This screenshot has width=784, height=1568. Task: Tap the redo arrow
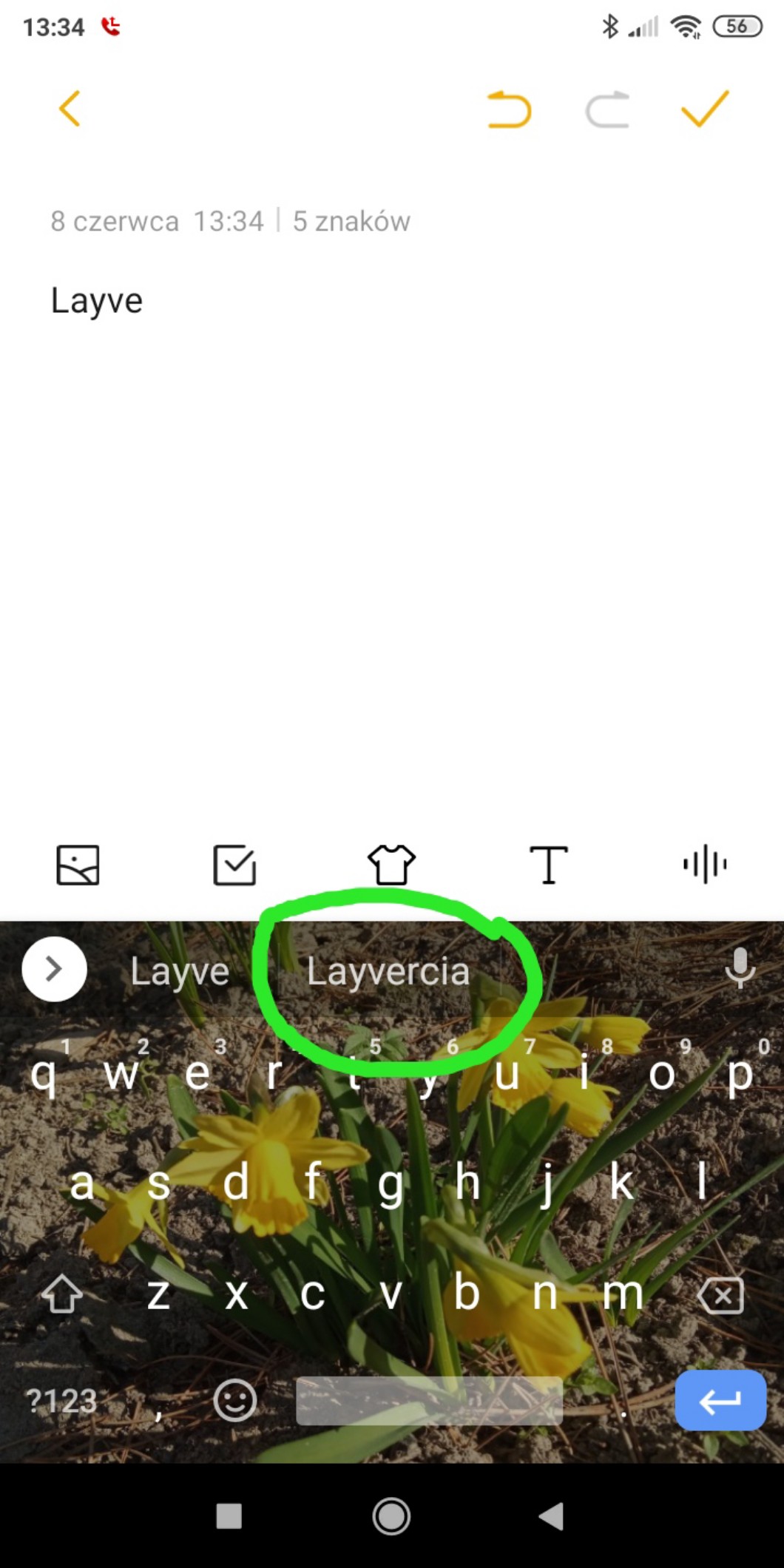point(607,110)
